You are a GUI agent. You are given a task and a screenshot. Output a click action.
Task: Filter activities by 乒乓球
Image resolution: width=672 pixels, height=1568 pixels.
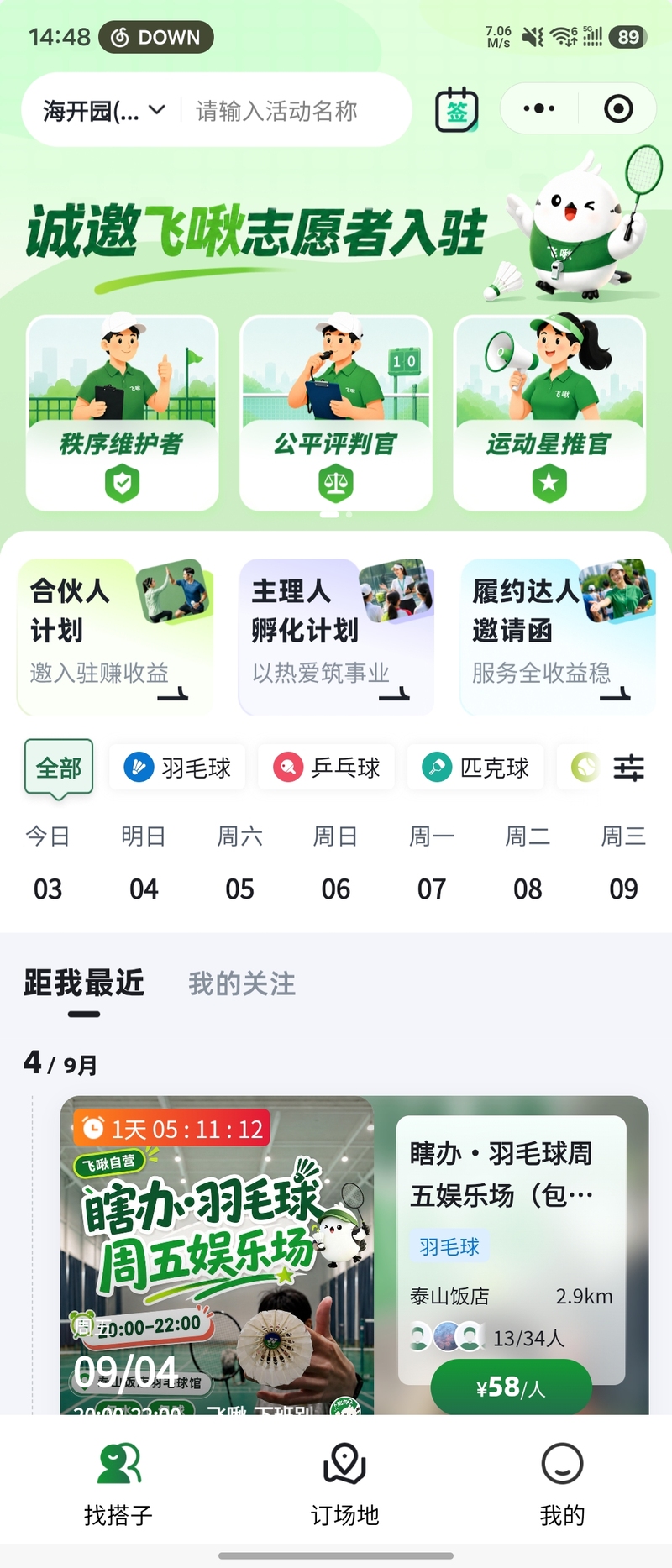pyautogui.click(x=327, y=767)
